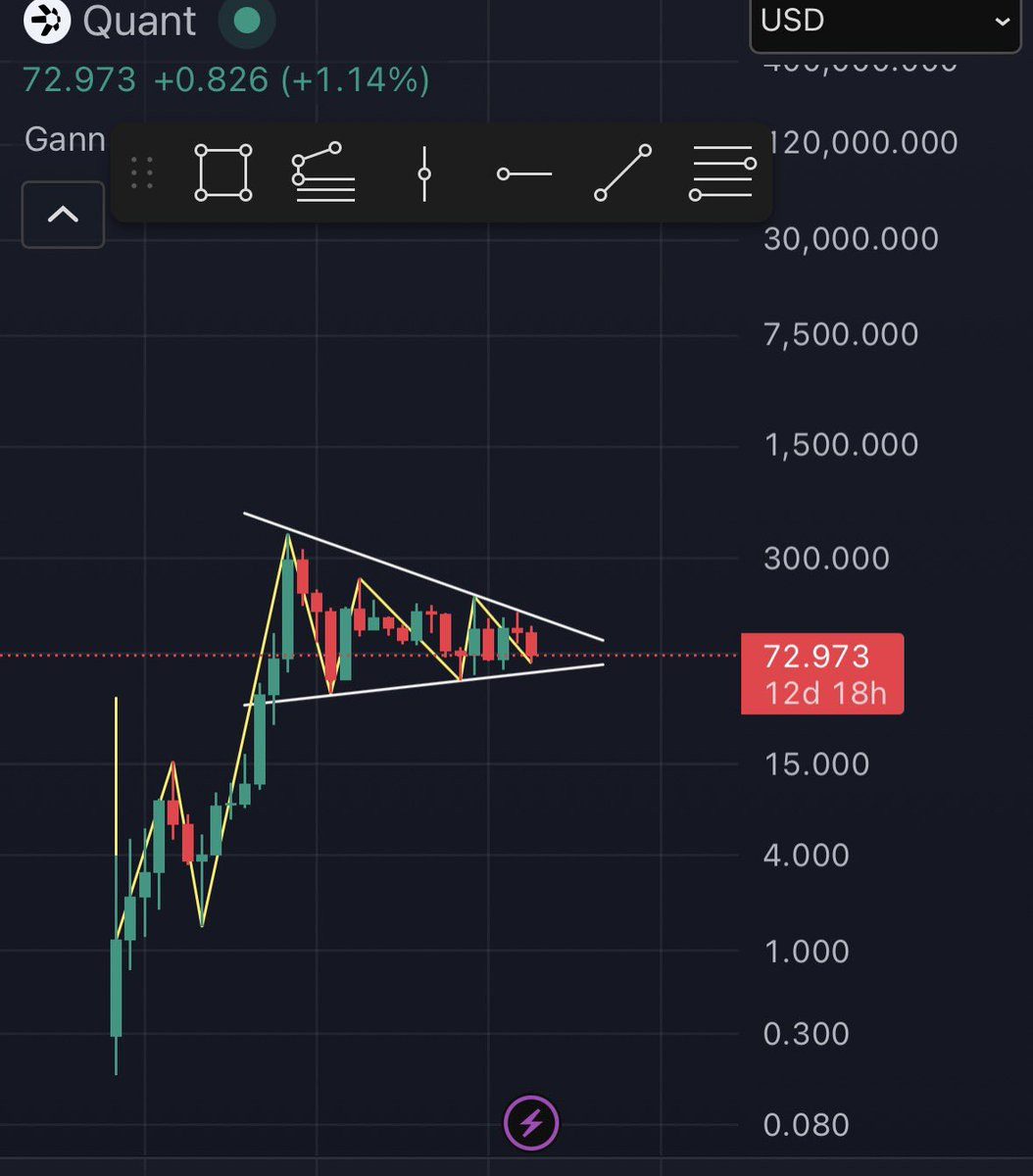Tap the Gann indicator label
This screenshot has height=1176, width=1033.
coord(65,139)
